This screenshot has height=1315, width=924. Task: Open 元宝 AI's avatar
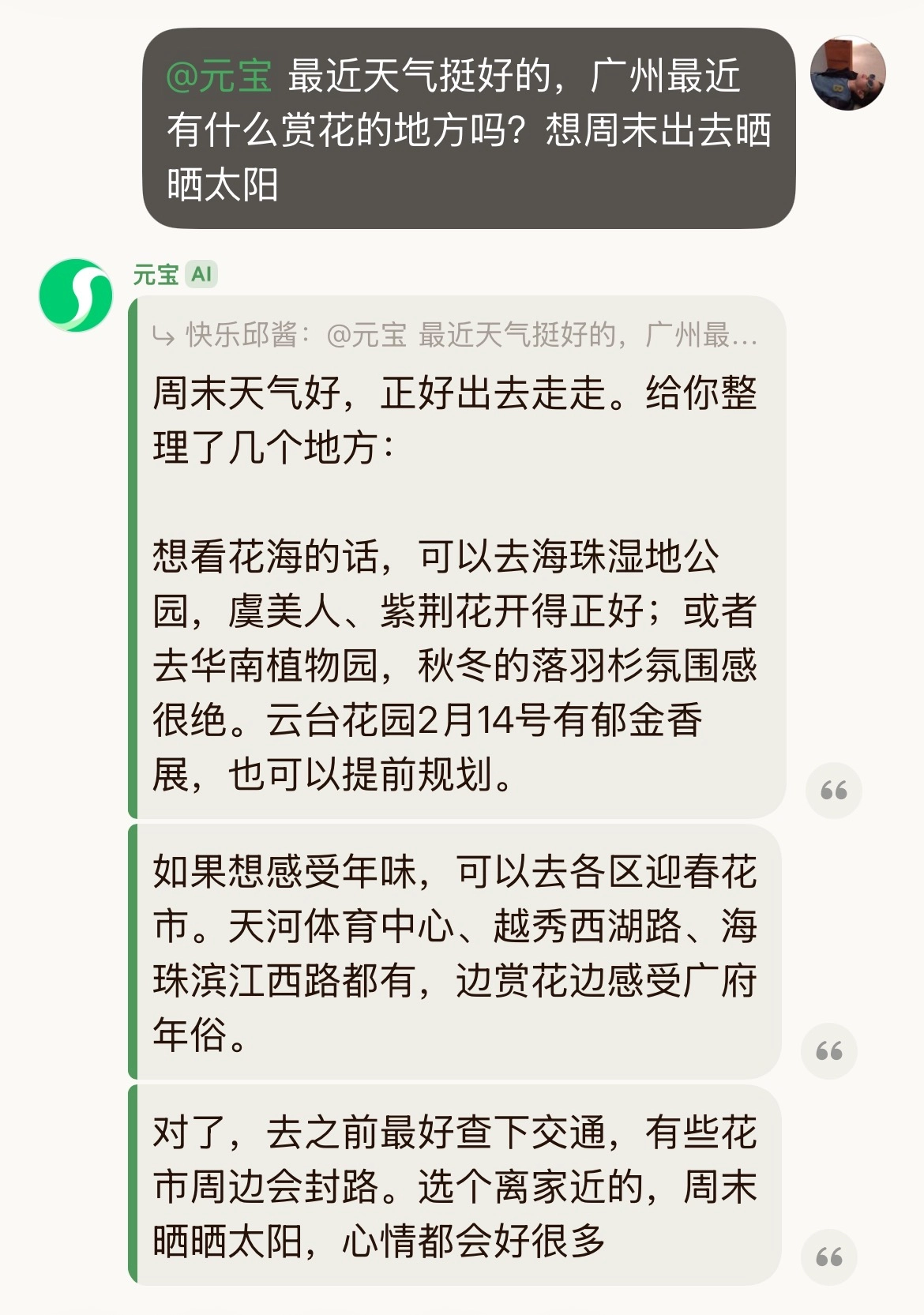(76, 295)
